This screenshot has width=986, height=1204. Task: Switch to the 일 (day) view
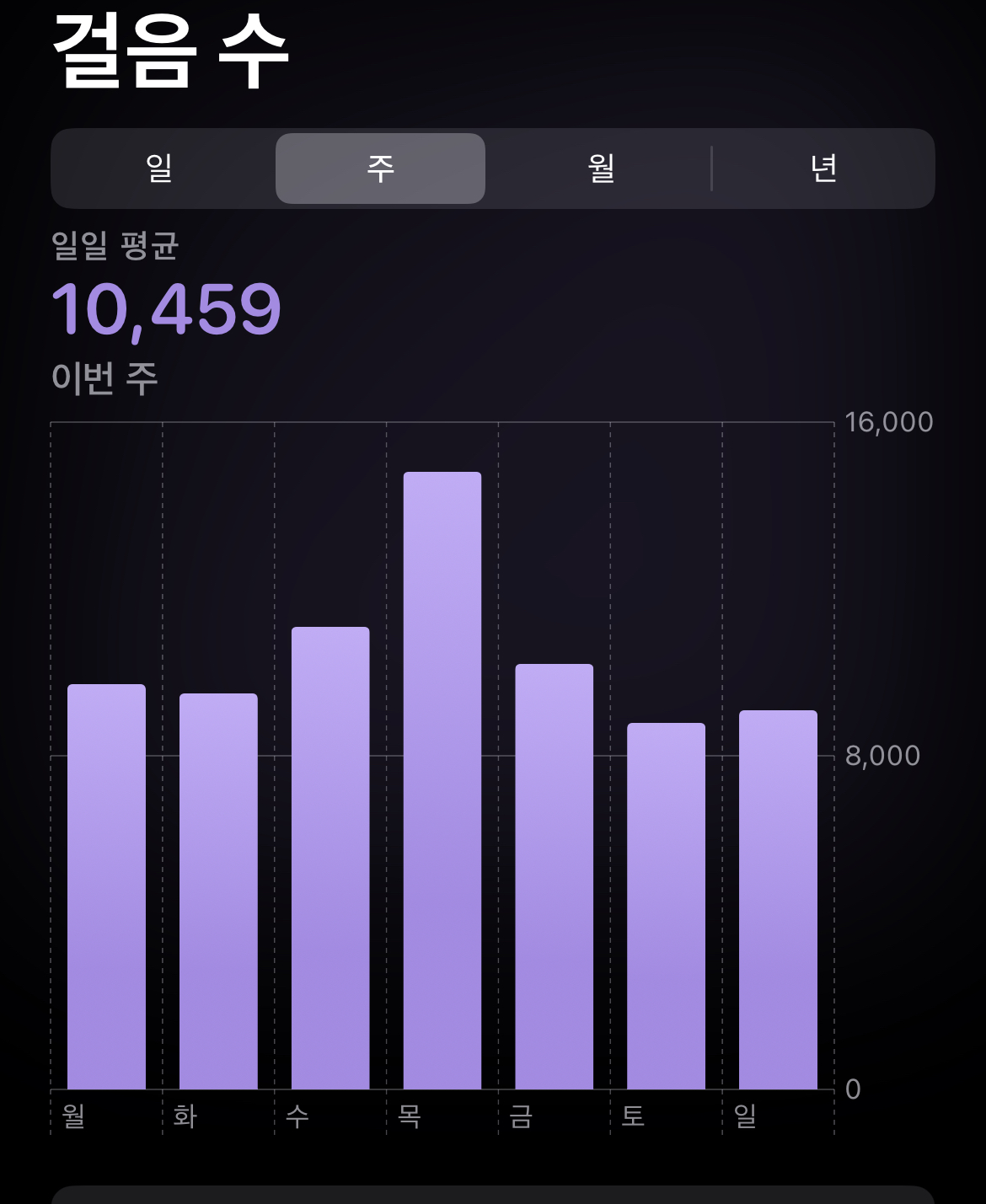point(160,169)
